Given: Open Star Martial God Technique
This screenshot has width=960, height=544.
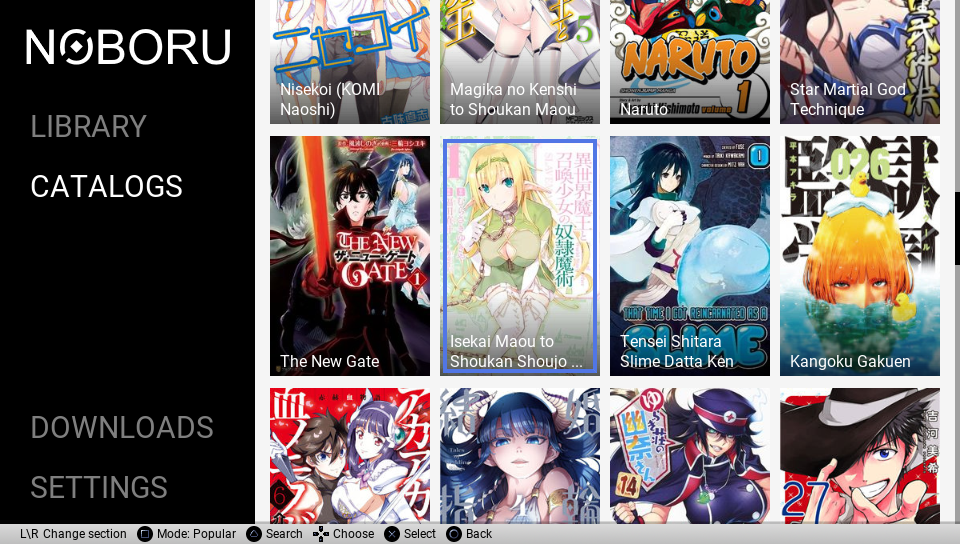Looking at the screenshot, I should click(860, 60).
